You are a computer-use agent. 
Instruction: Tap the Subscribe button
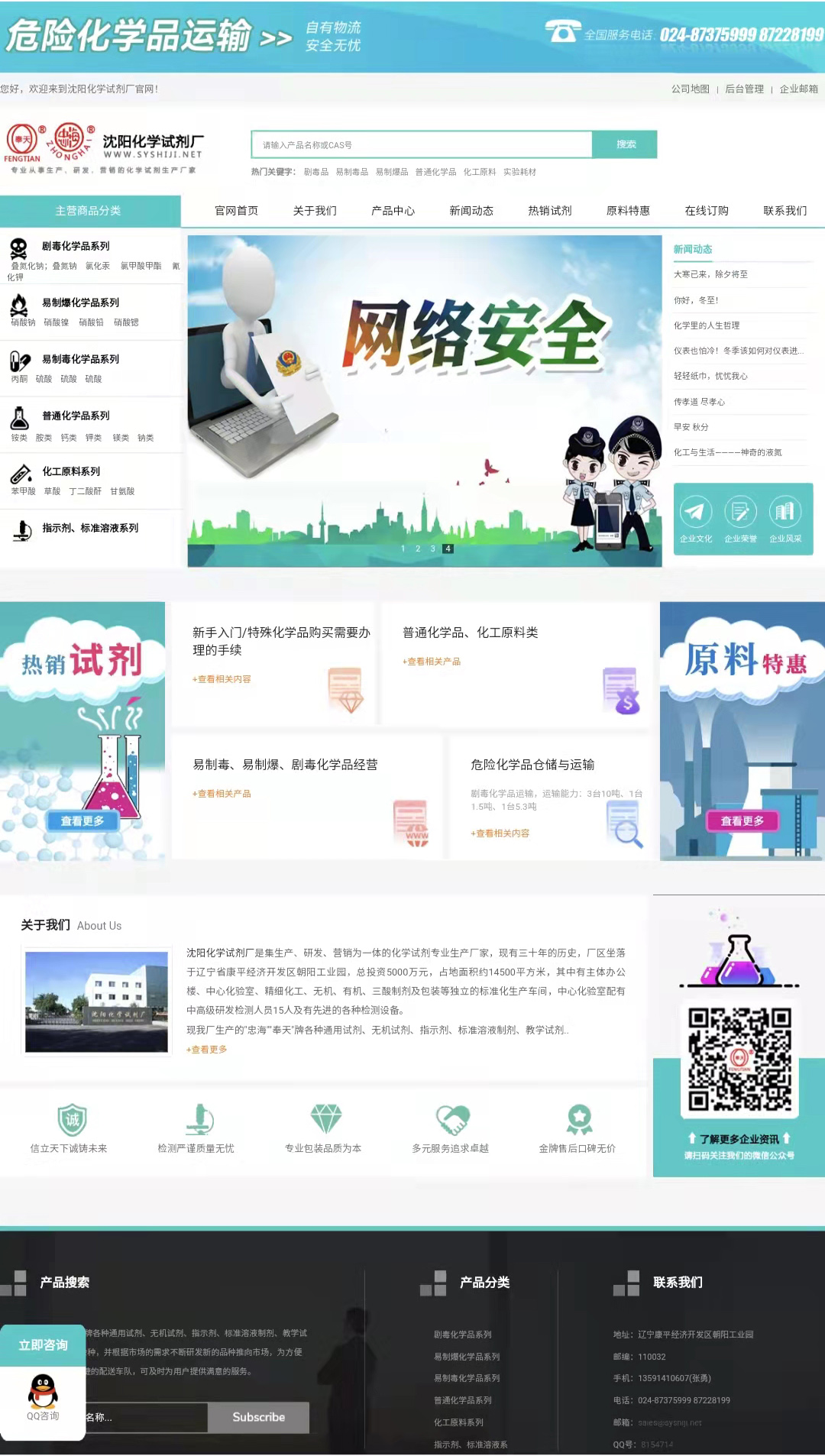pos(258,1417)
